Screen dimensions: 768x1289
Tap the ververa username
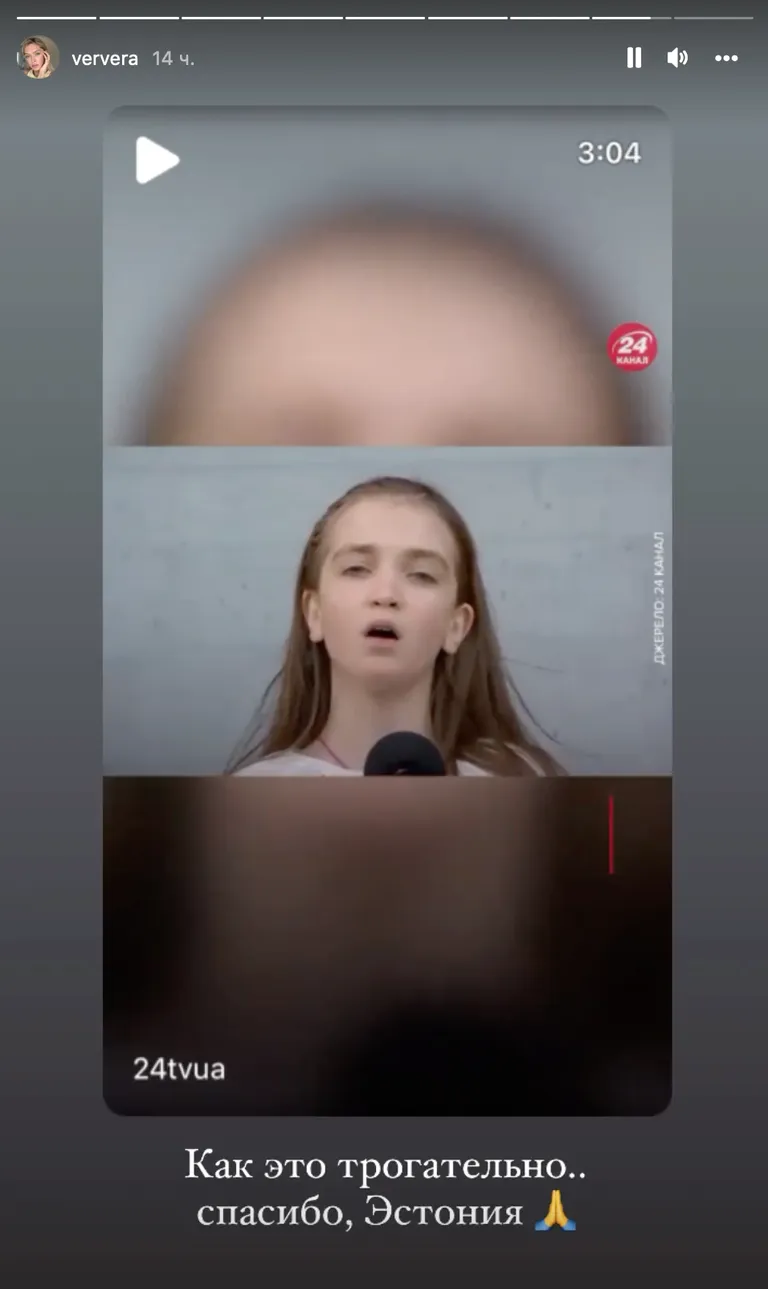click(x=105, y=59)
